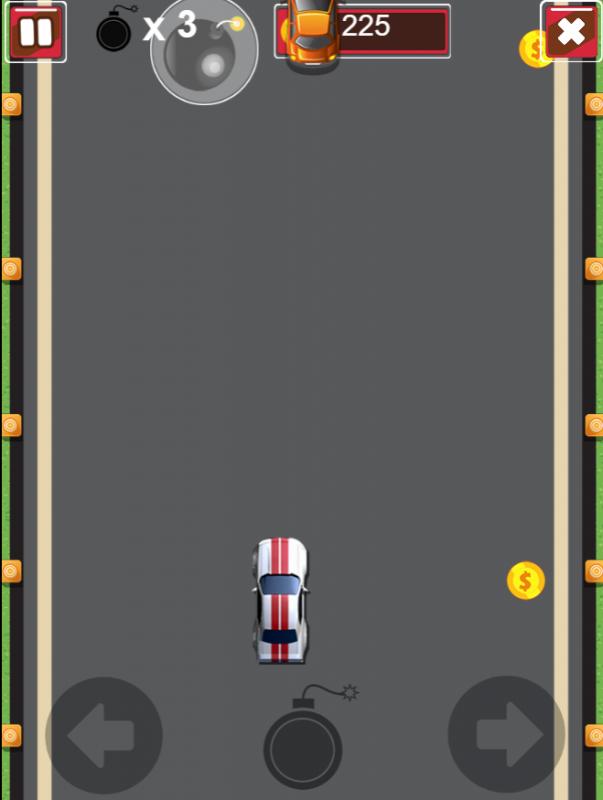Steer the car right with the arrow

506,735
